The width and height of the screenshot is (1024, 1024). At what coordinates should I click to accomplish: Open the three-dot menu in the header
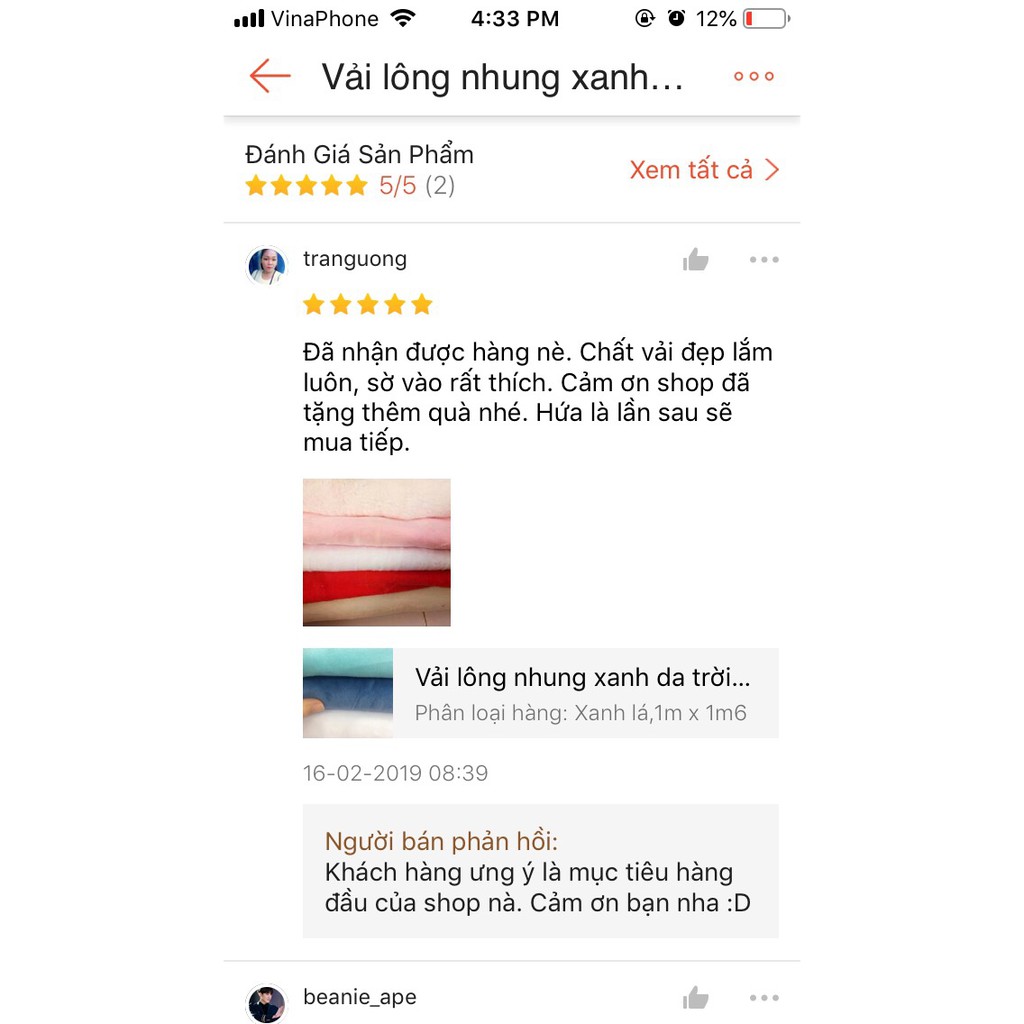(x=753, y=76)
